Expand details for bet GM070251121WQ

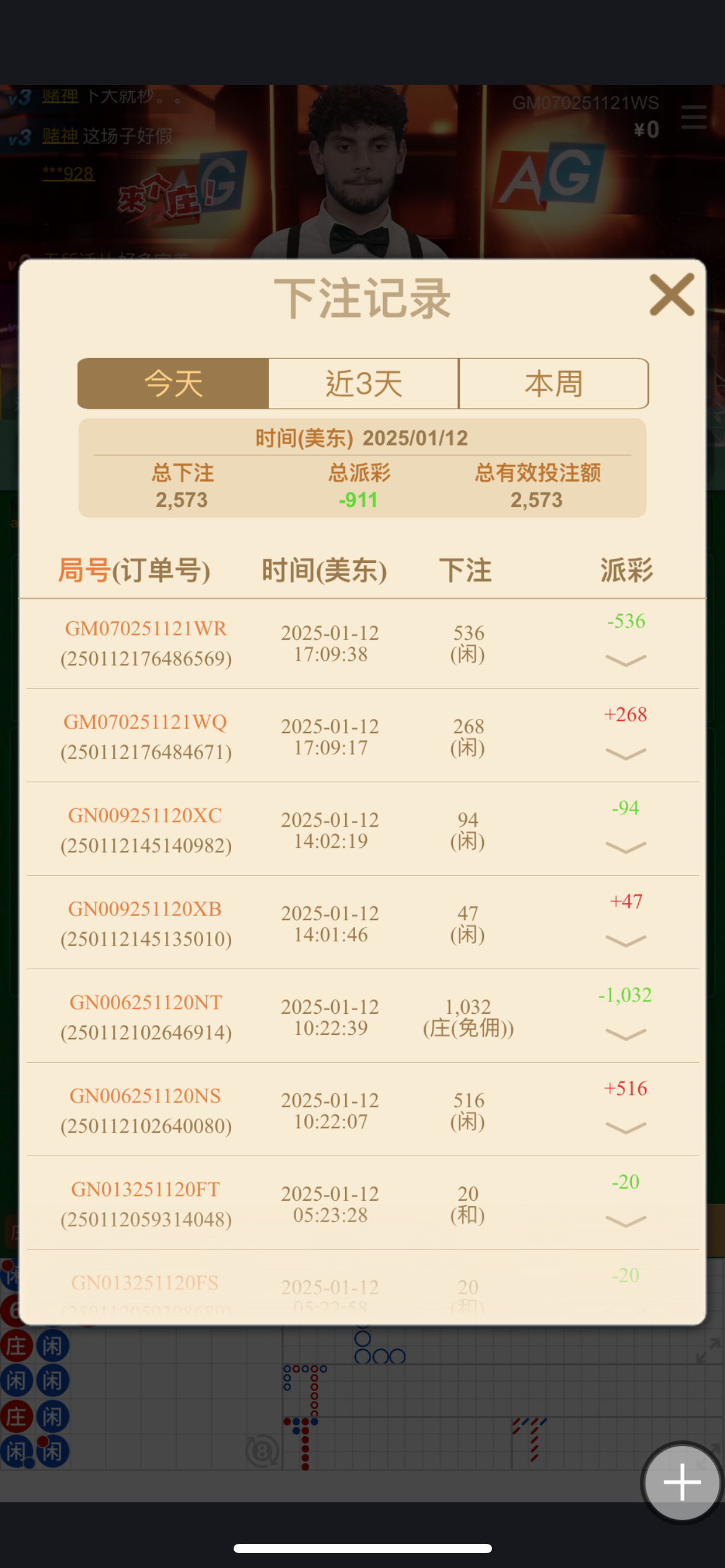pyautogui.click(x=625, y=754)
